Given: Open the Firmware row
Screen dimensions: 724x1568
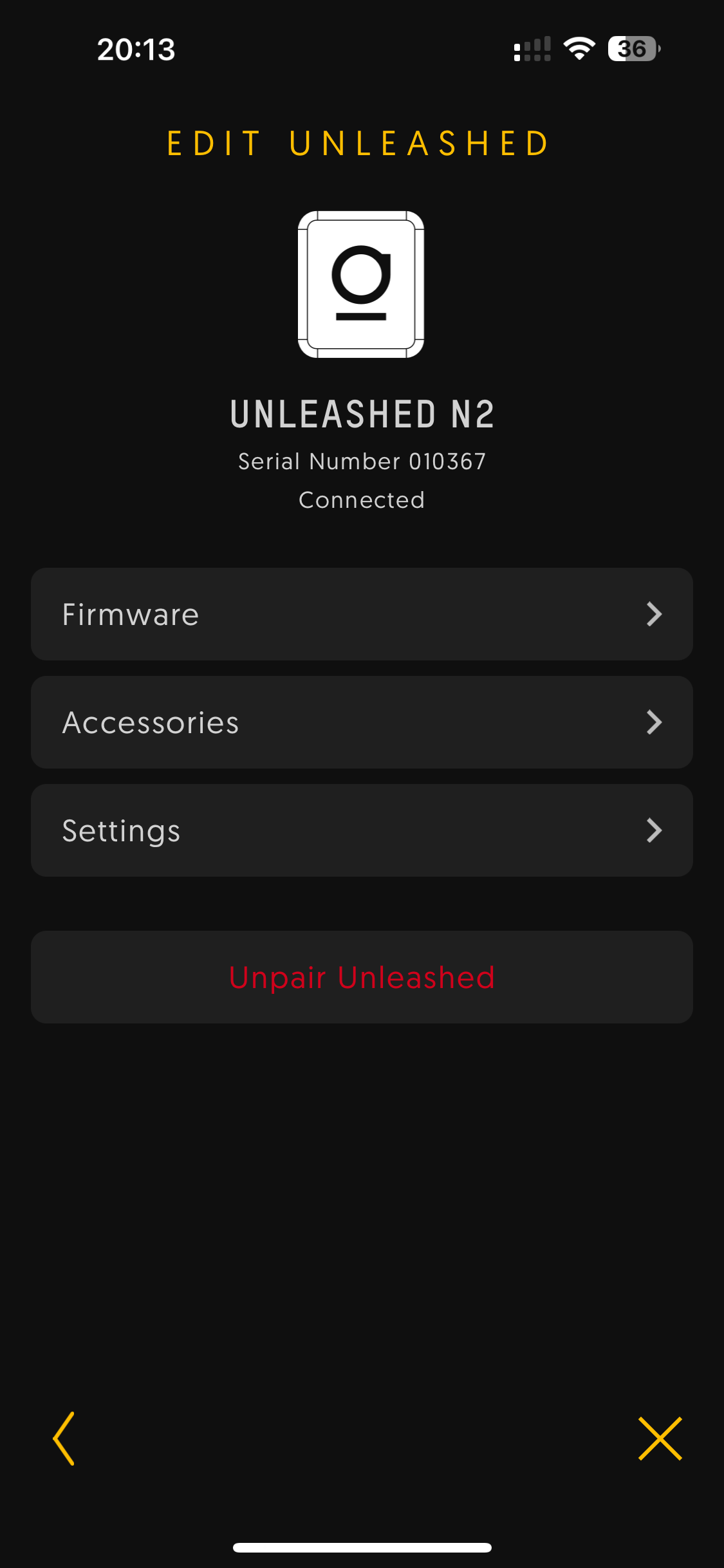Looking at the screenshot, I should click(x=362, y=614).
